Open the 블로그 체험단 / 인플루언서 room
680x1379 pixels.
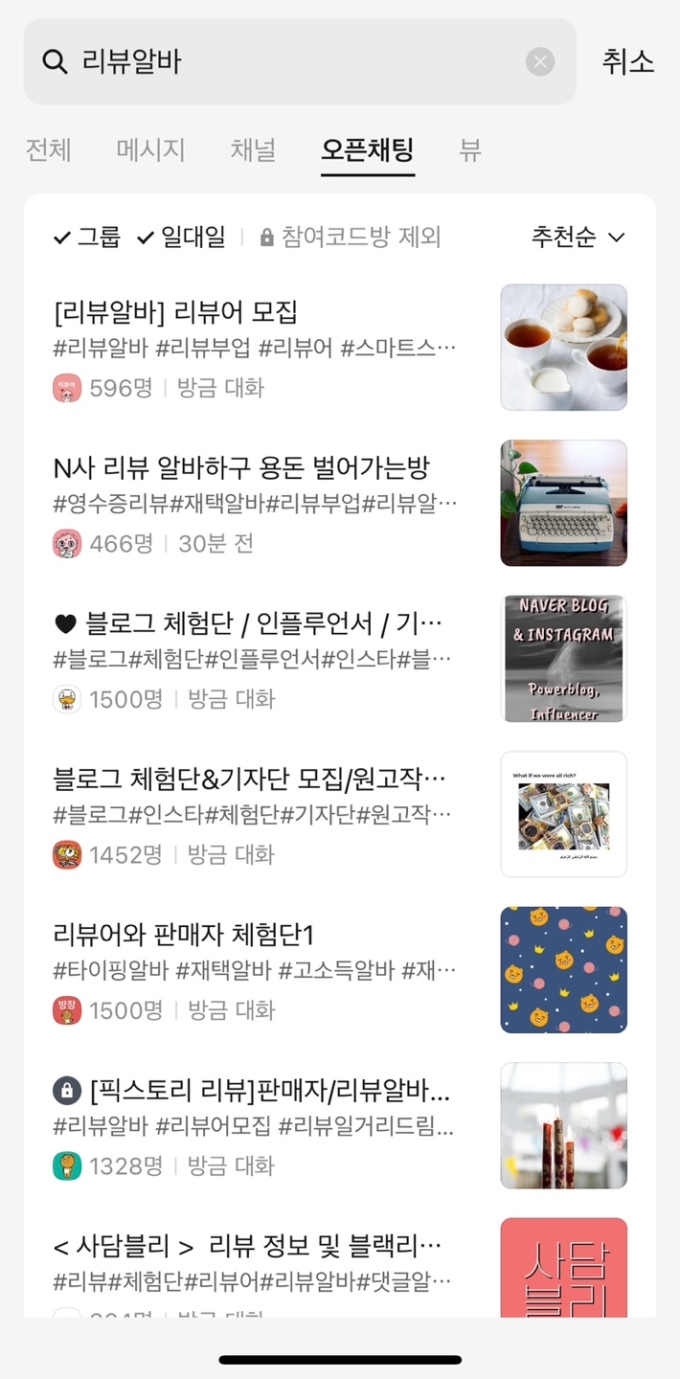(340, 659)
